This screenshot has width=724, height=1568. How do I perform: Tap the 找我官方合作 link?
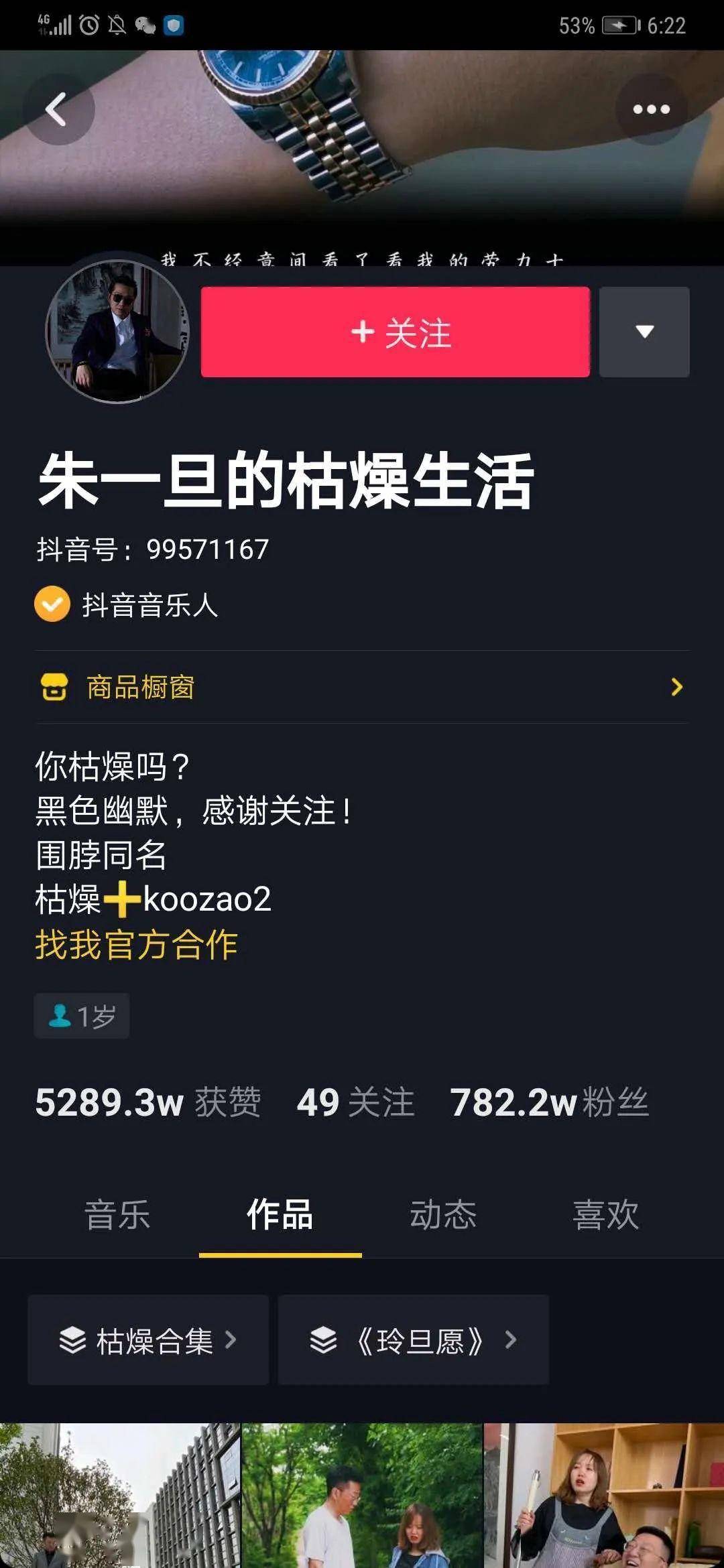point(137,945)
